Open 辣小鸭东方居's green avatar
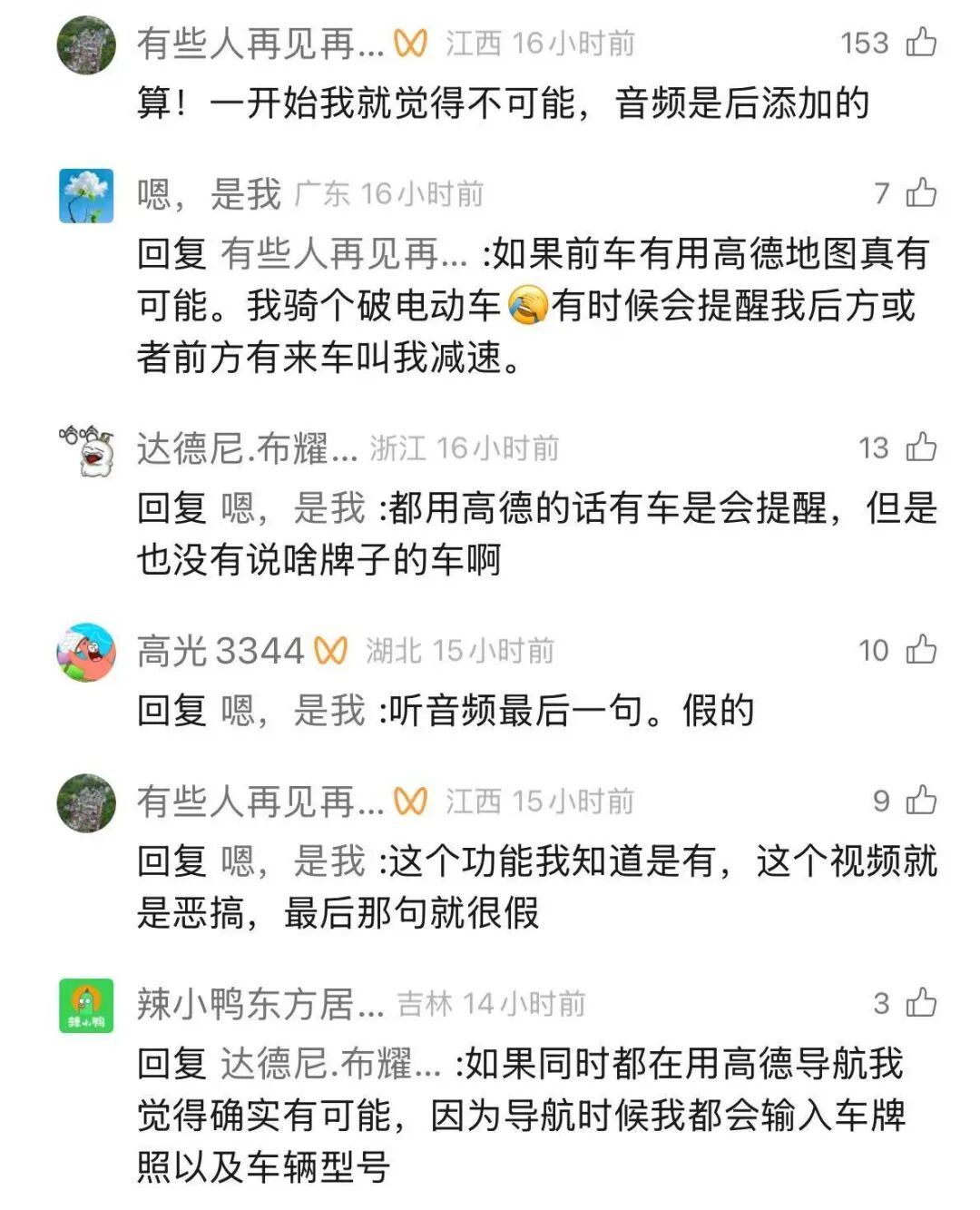This screenshot has width=980, height=1210. click(86, 1006)
